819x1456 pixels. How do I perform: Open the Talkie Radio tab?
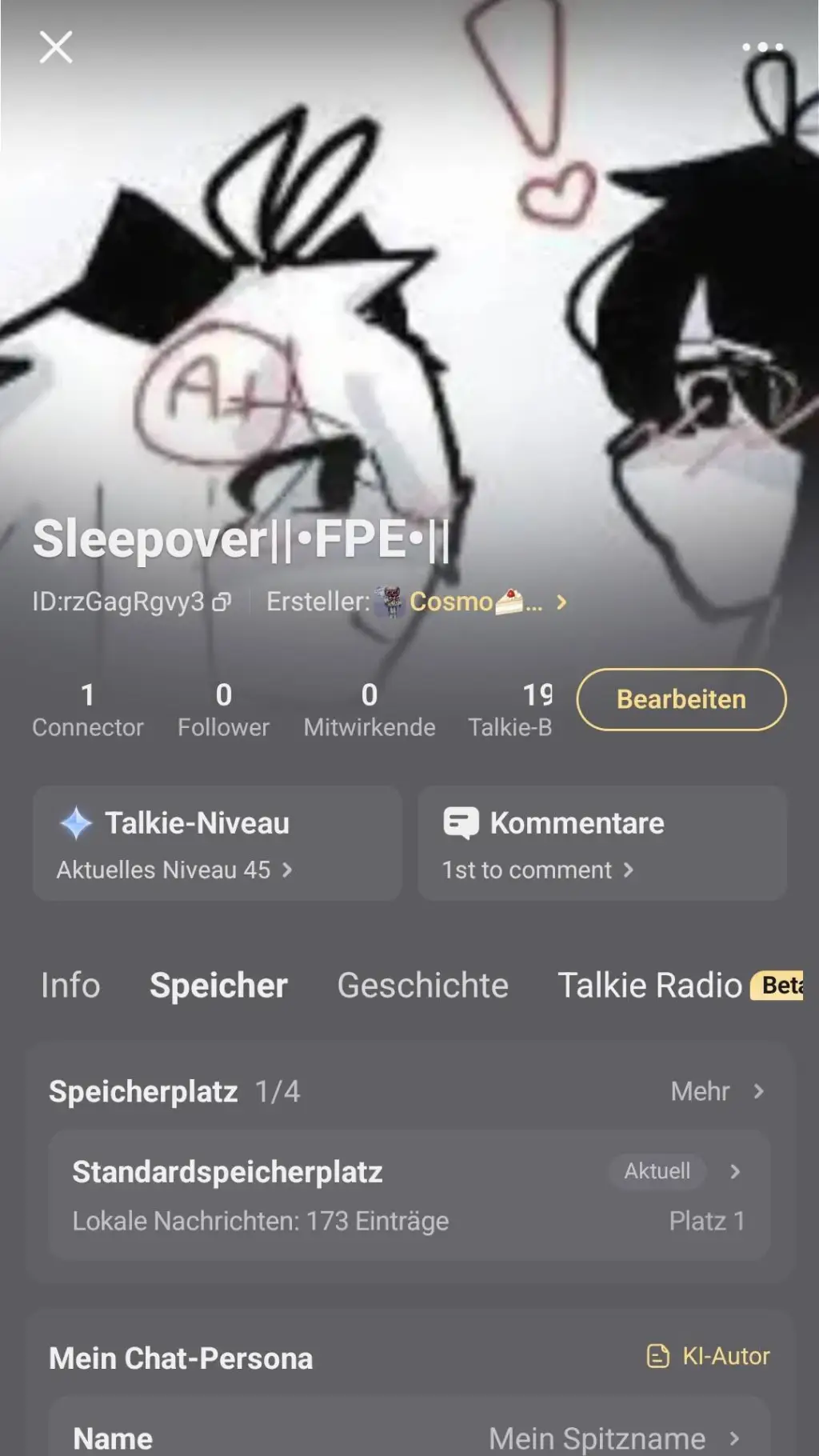(649, 986)
